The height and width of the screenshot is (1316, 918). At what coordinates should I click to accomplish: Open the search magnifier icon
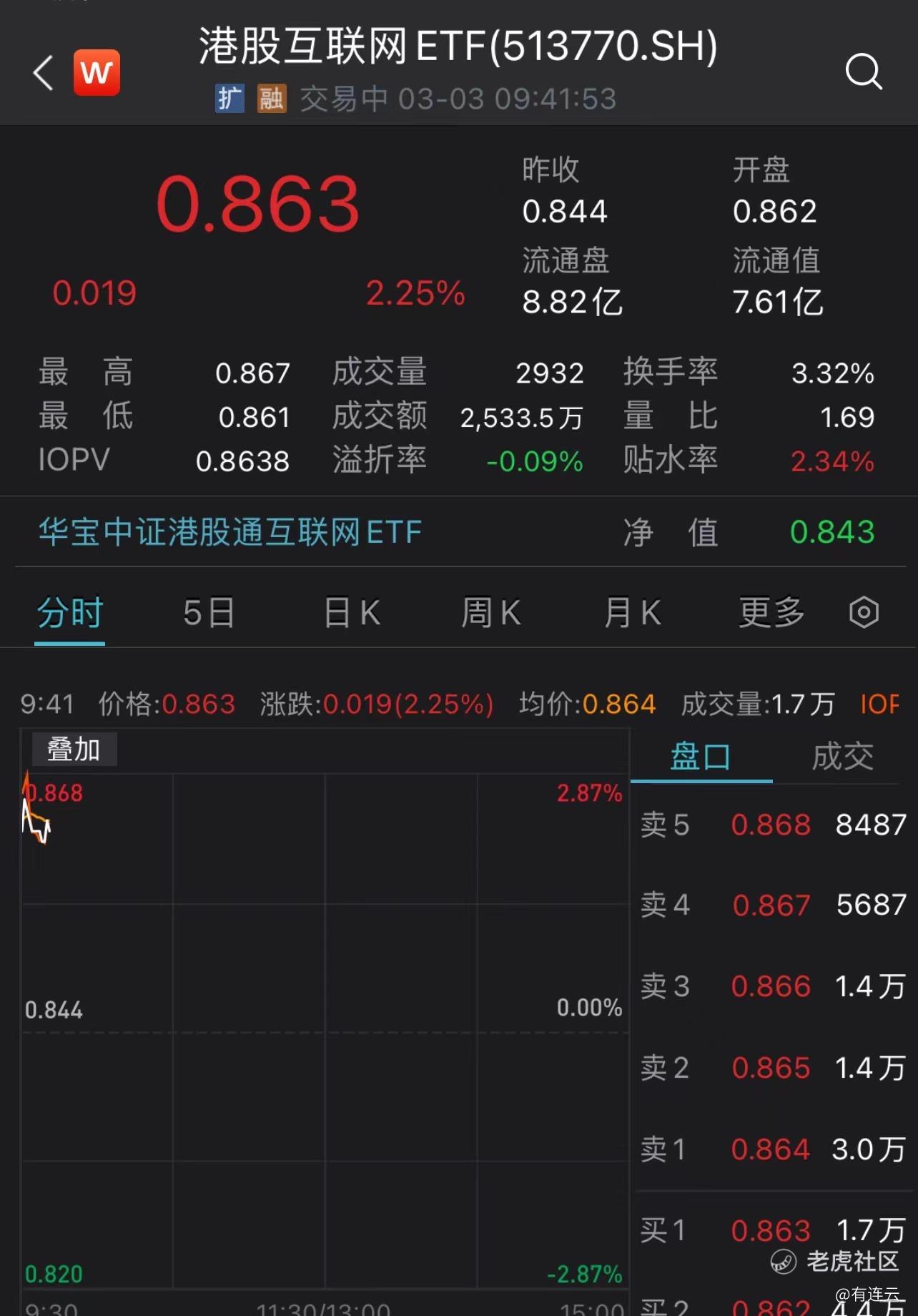(864, 72)
